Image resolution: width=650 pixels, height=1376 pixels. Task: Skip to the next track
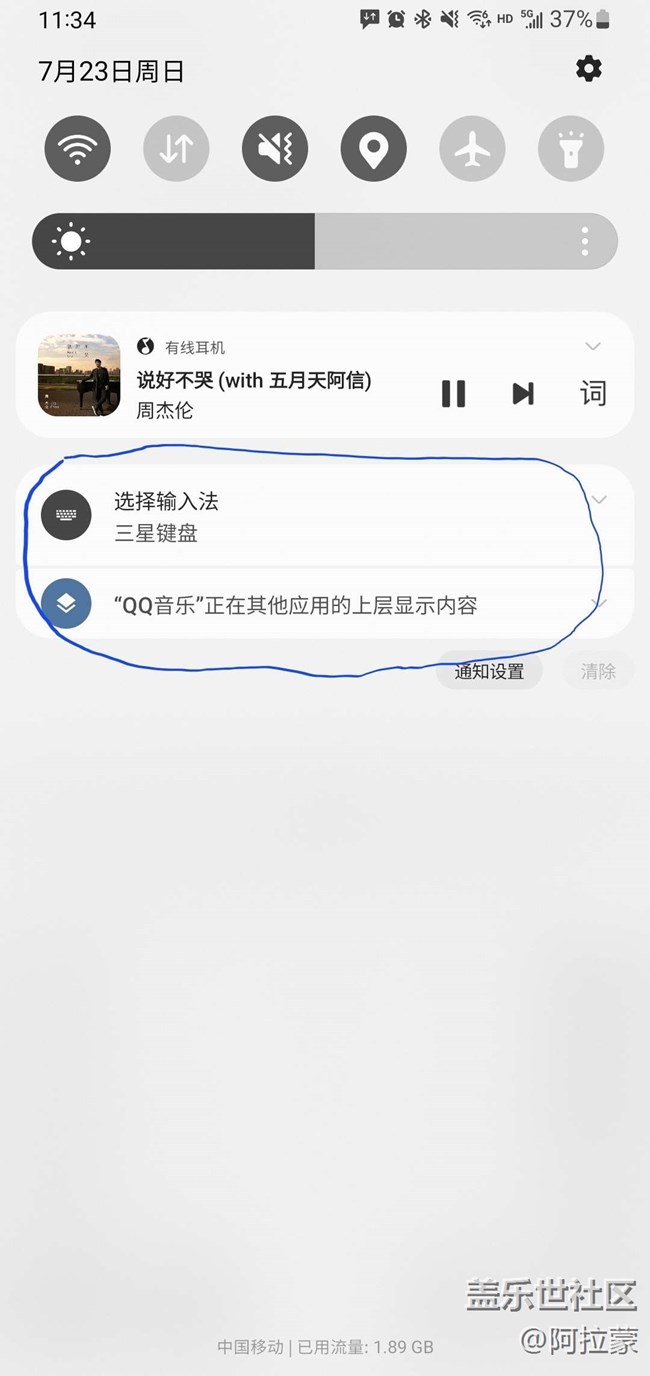click(523, 394)
